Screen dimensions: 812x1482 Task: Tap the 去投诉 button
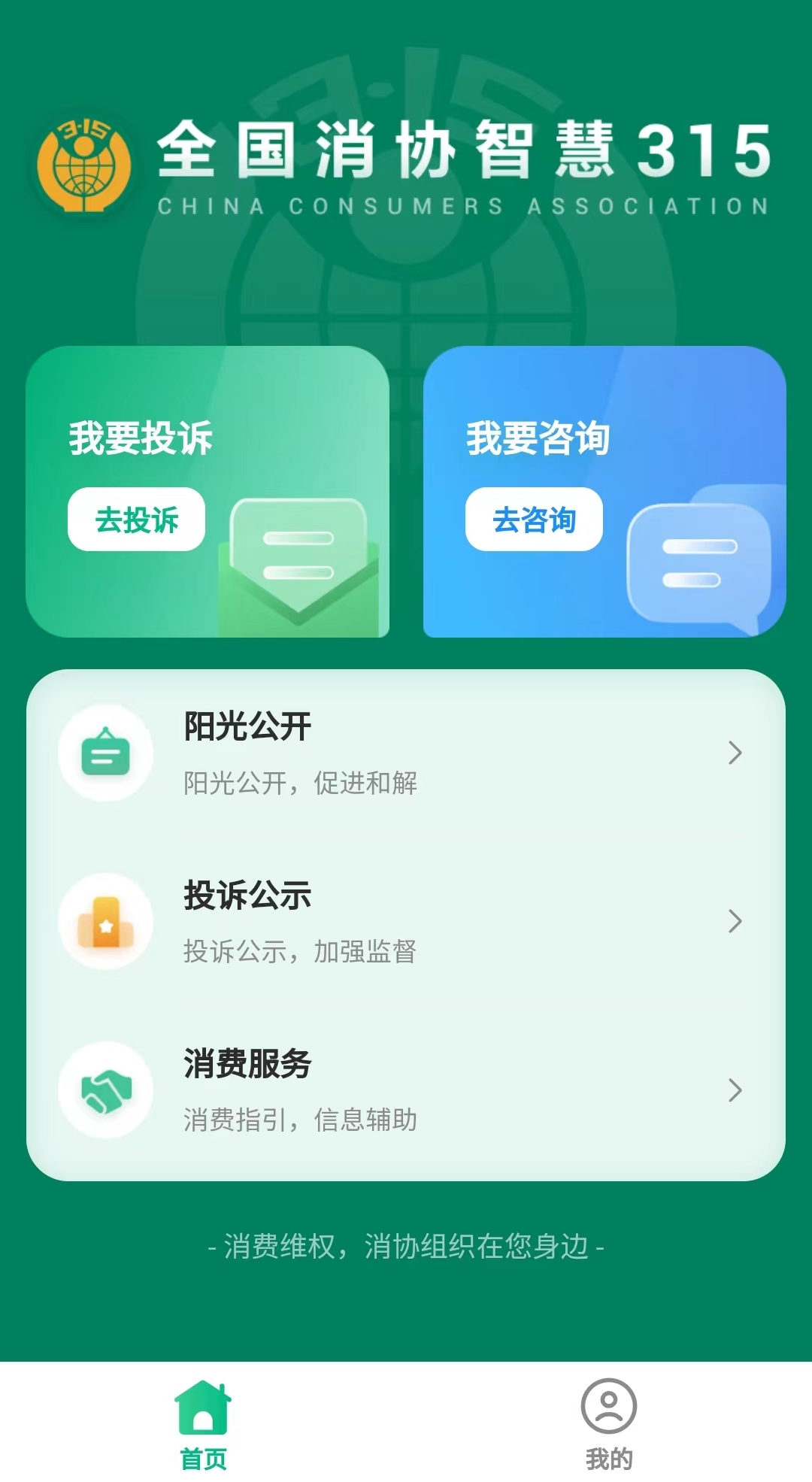(136, 520)
